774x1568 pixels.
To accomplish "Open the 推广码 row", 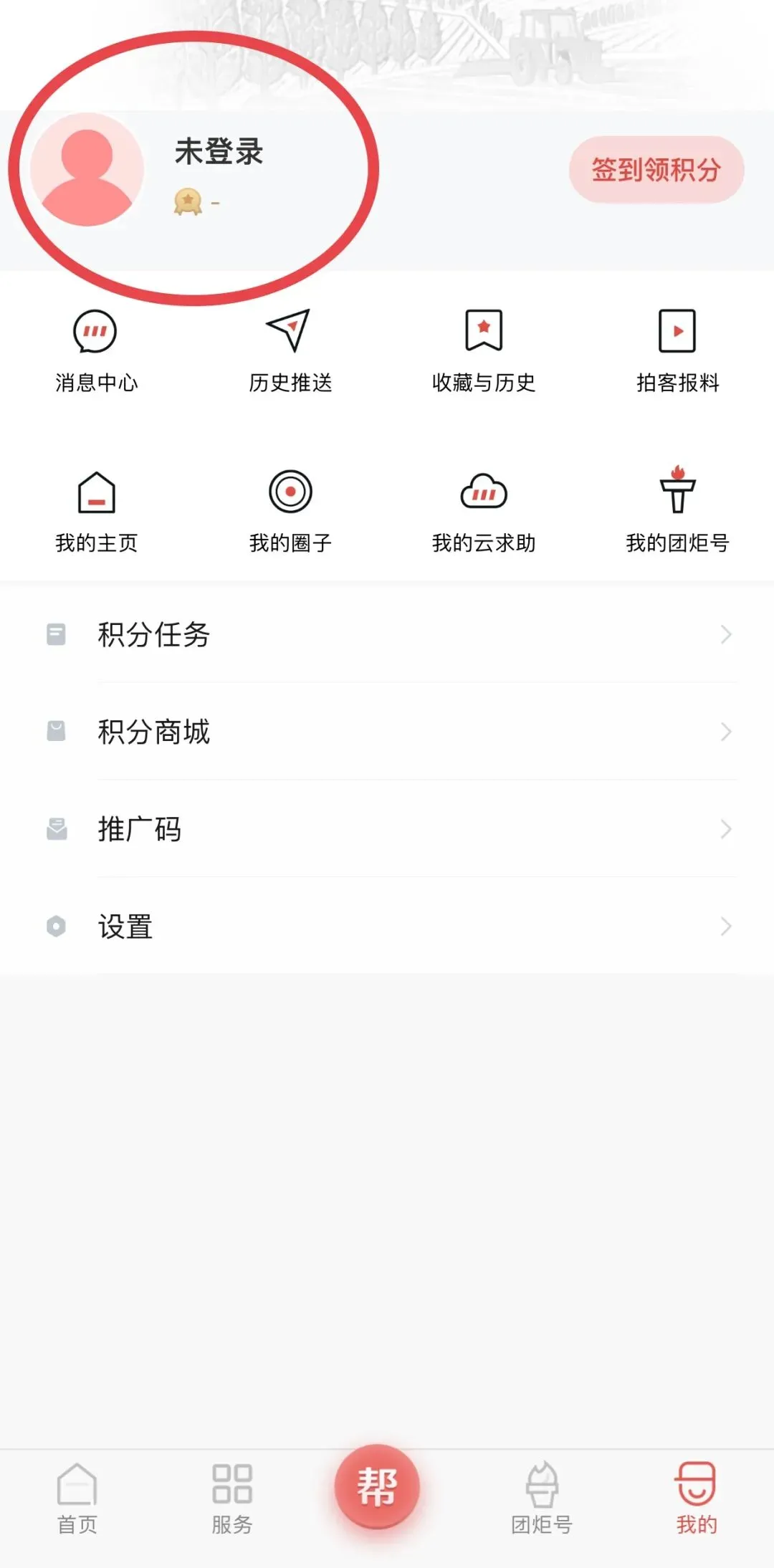I will point(387,829).
